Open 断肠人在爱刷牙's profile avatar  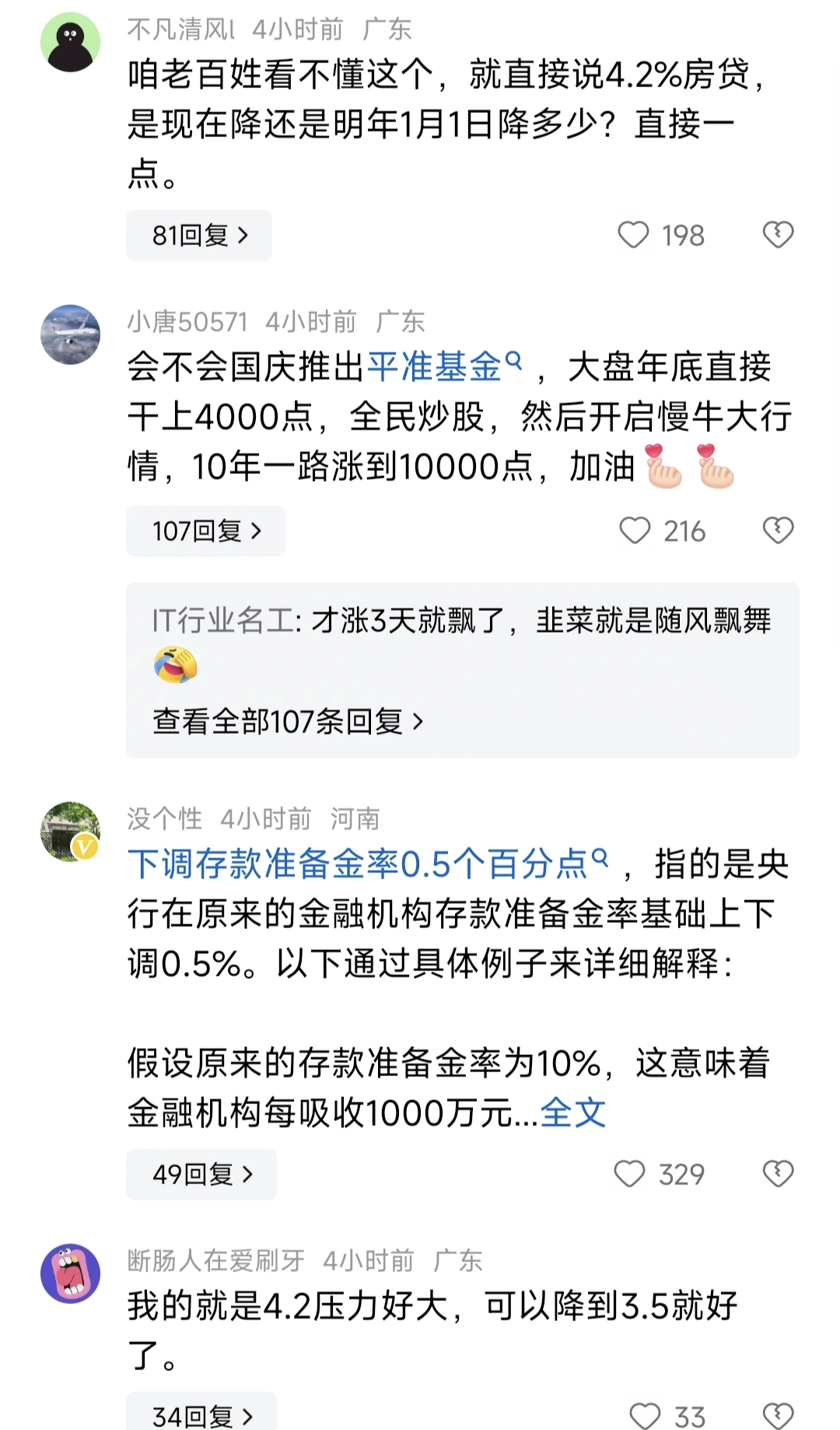71,1274
